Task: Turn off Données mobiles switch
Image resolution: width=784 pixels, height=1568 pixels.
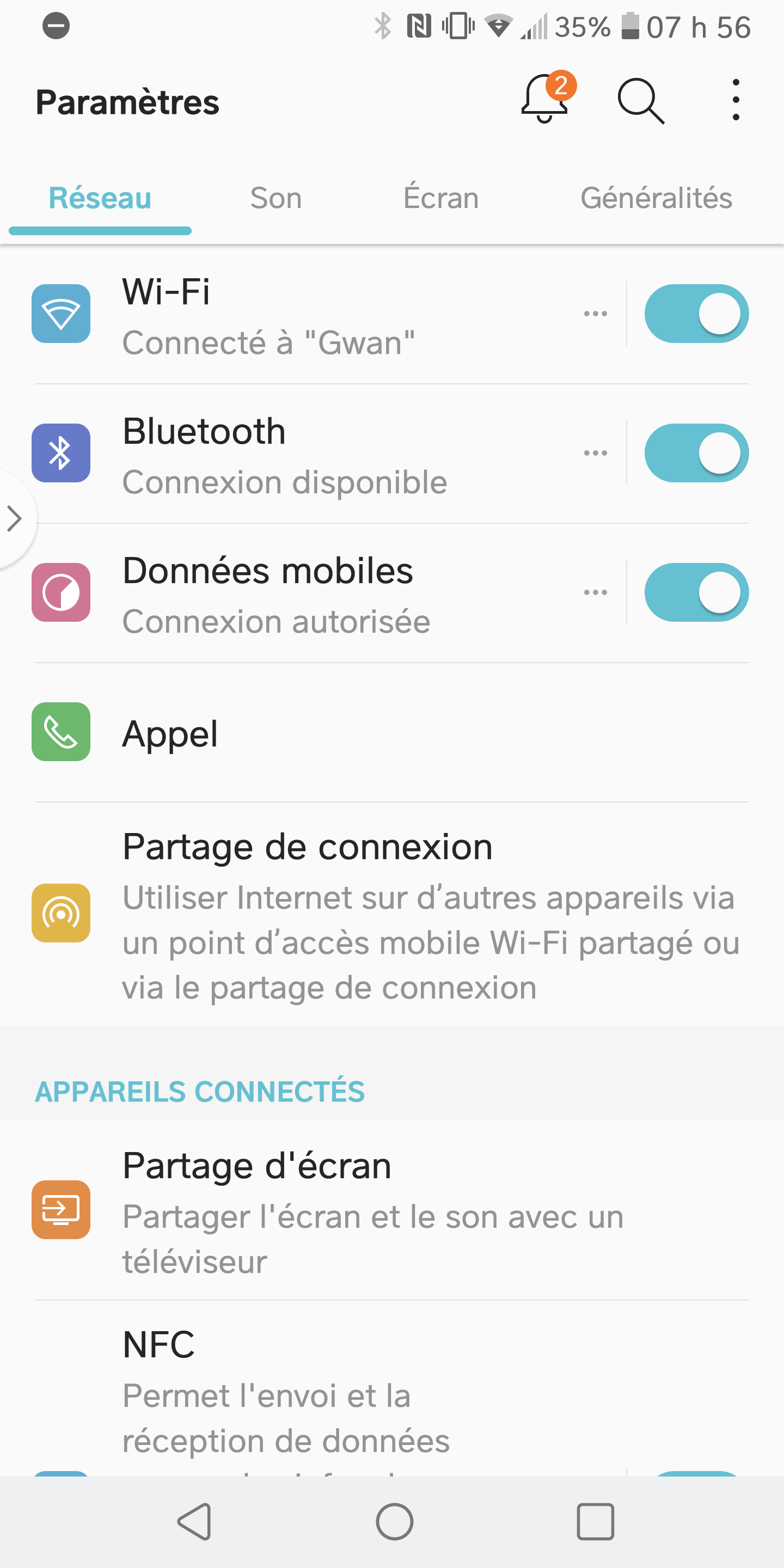Action: [696, 593]
